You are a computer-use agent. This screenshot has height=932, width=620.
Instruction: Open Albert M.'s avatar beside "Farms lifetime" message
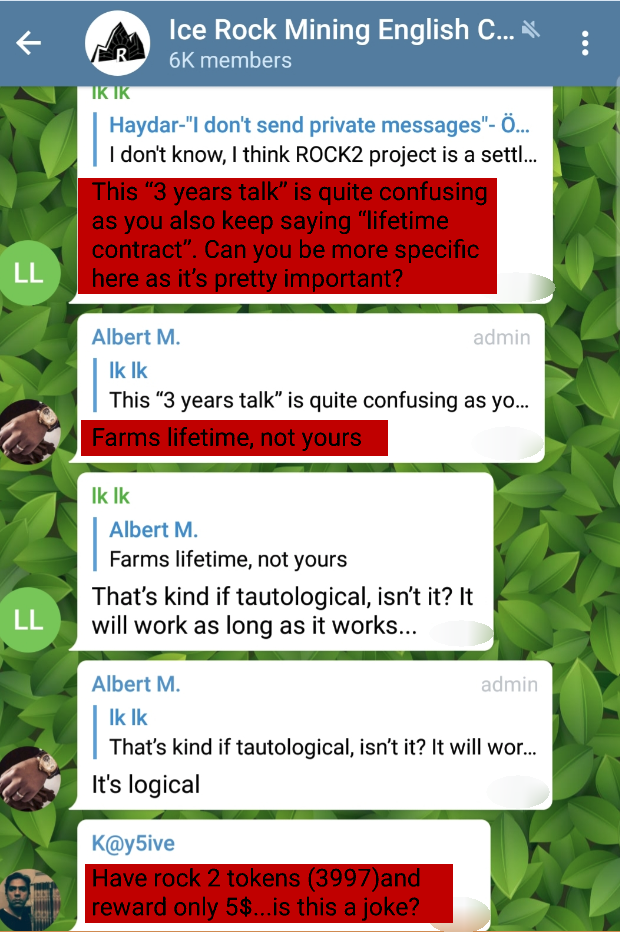coord(30,432)
